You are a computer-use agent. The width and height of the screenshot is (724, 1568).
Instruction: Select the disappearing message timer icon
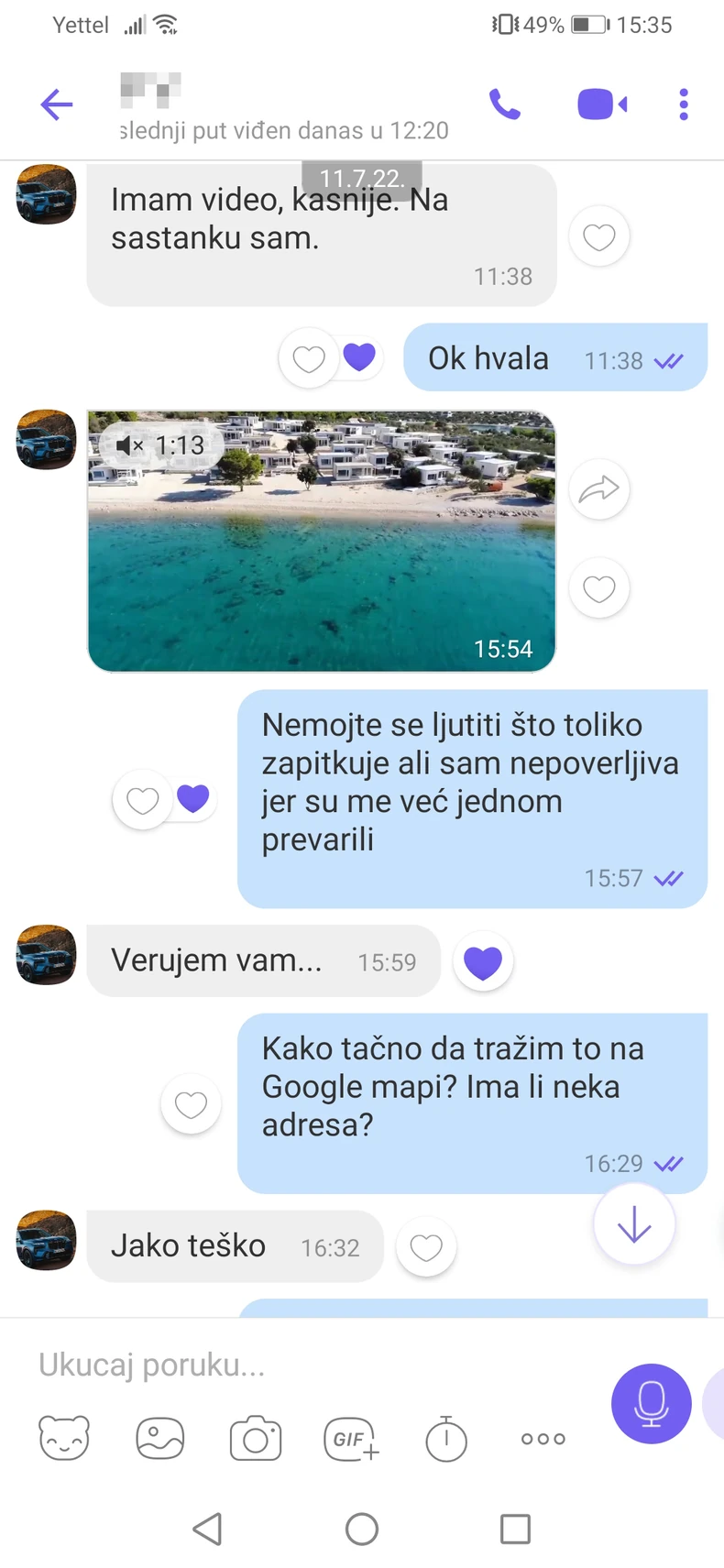(445, 1438)
